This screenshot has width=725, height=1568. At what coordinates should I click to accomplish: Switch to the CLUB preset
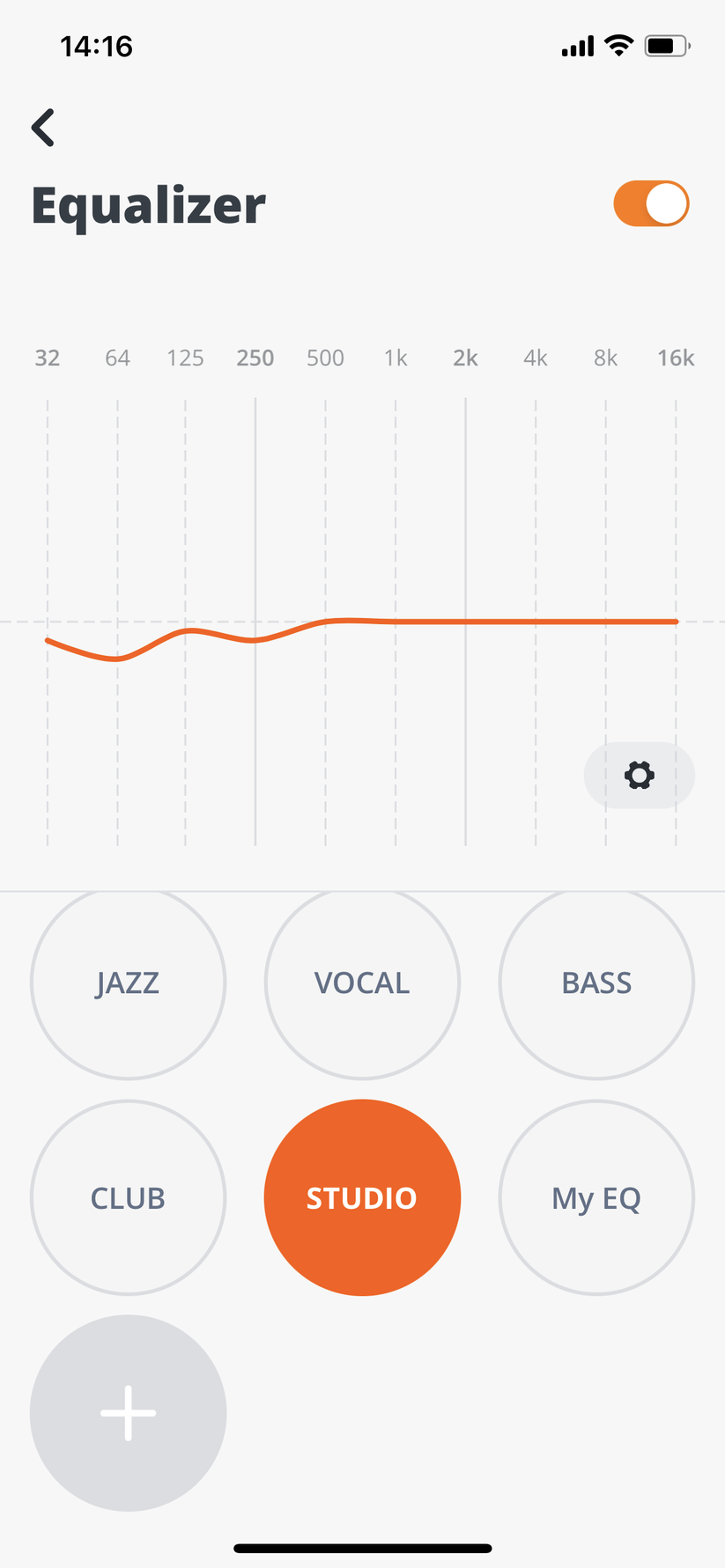point(129,1197)
